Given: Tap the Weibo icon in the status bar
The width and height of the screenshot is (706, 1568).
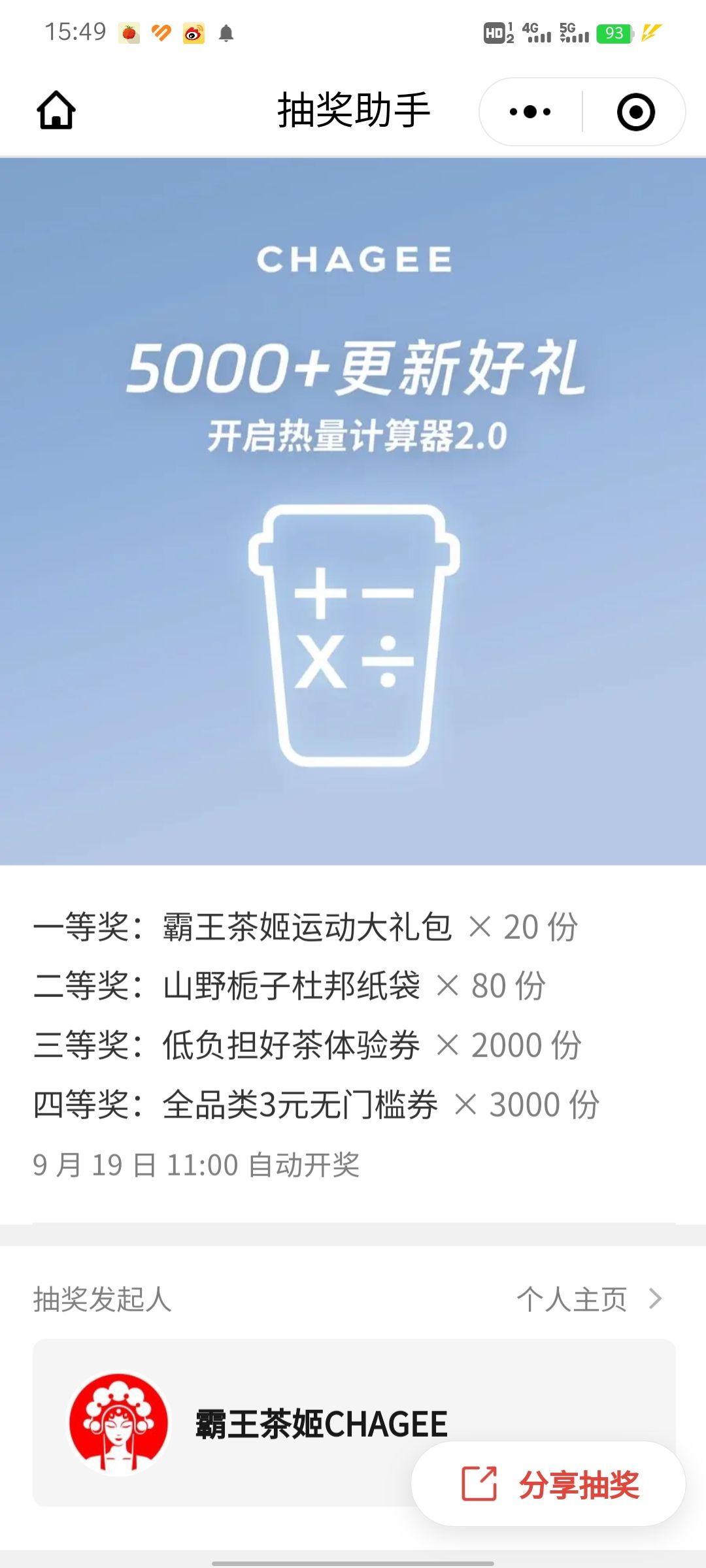Looking at the screenshot, I should (193, 31).
